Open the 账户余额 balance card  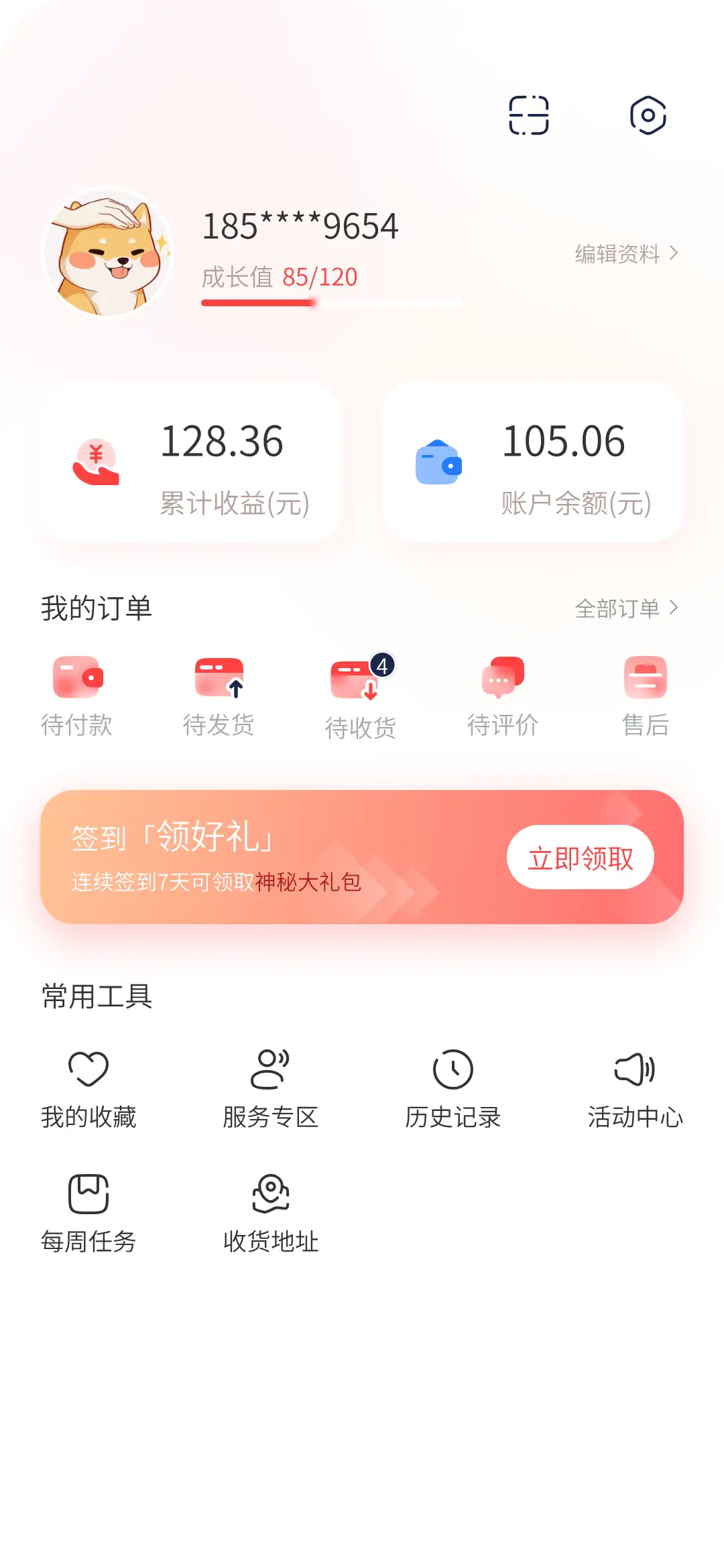pos(533,462)
